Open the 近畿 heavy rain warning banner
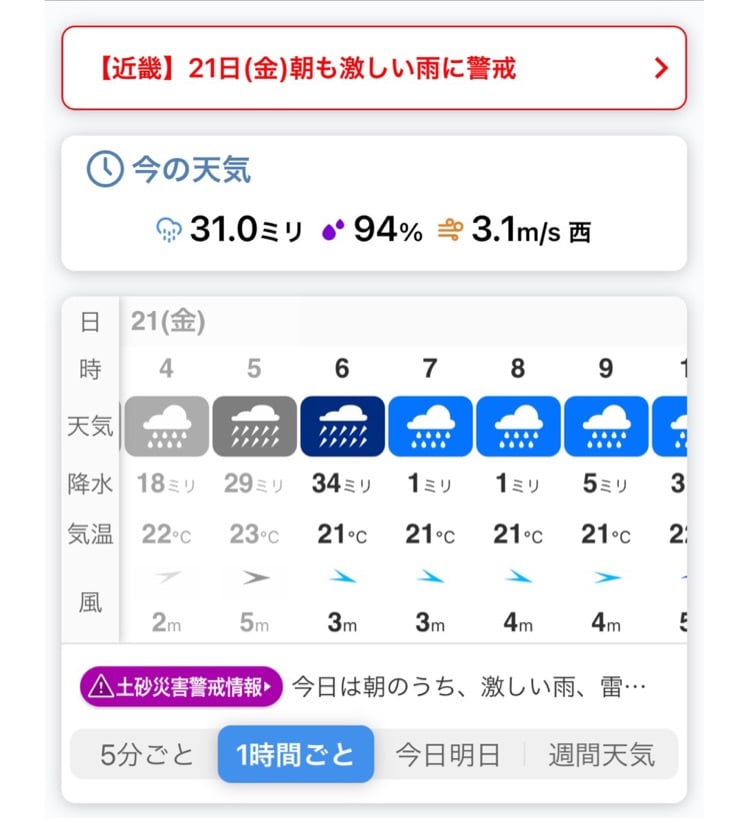 tap(374, 68)
